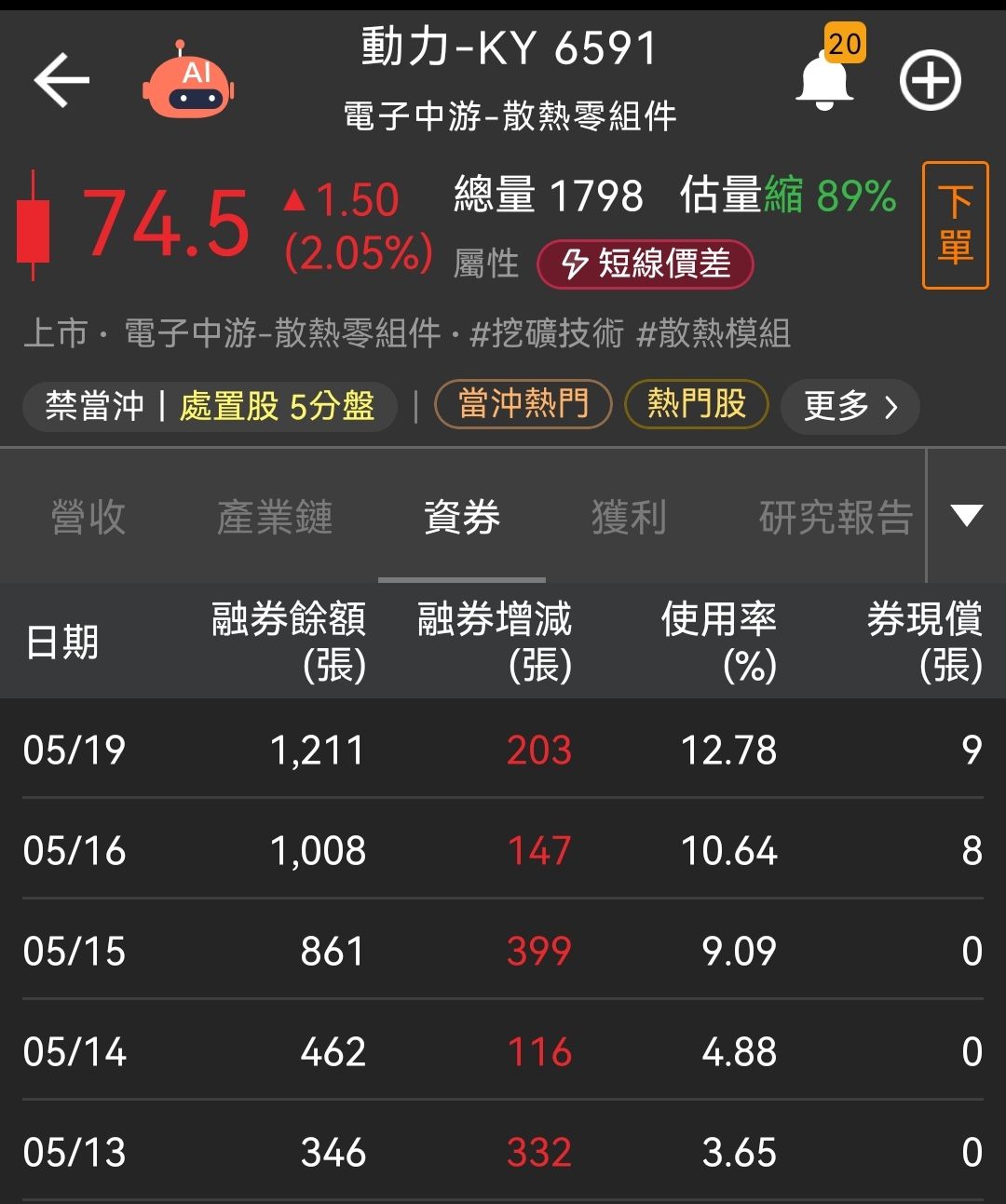Add stock with the plus circle icon
1006x1204 pixels.
point(930,80)
